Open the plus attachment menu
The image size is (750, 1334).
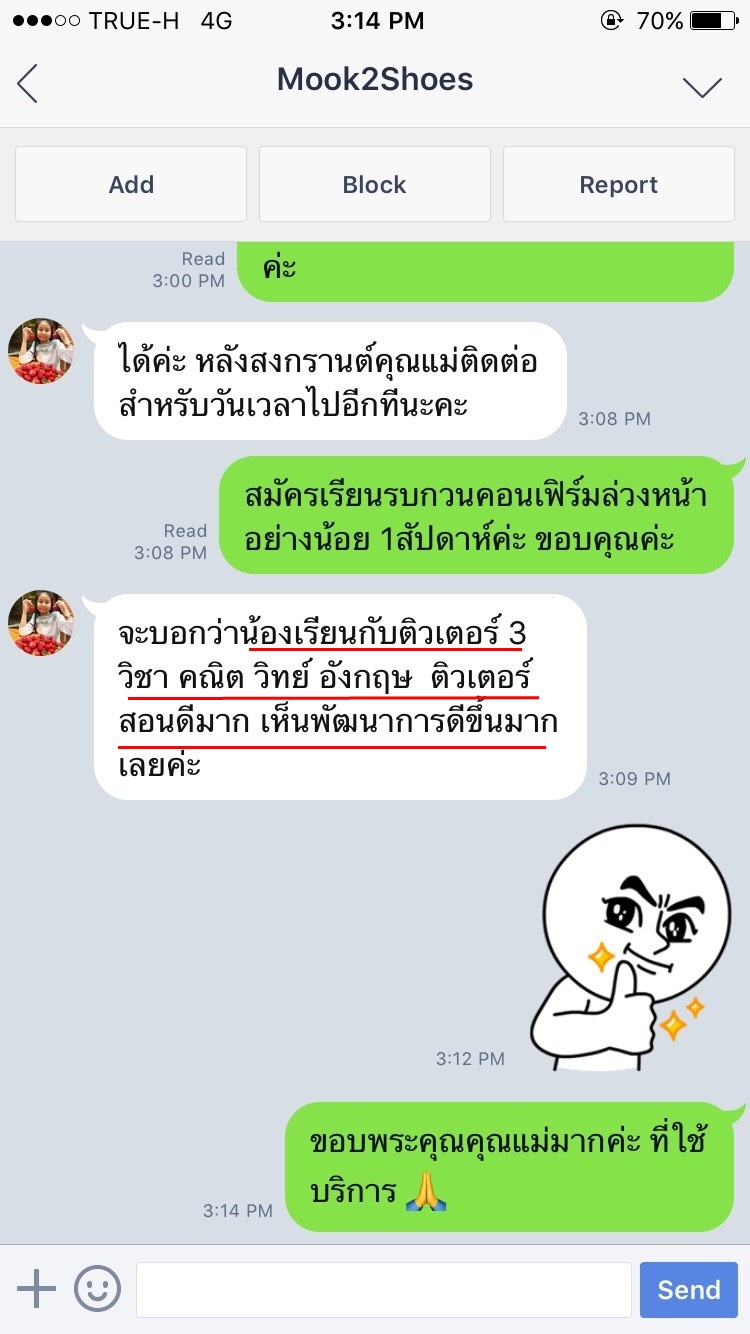[36, 1289]
